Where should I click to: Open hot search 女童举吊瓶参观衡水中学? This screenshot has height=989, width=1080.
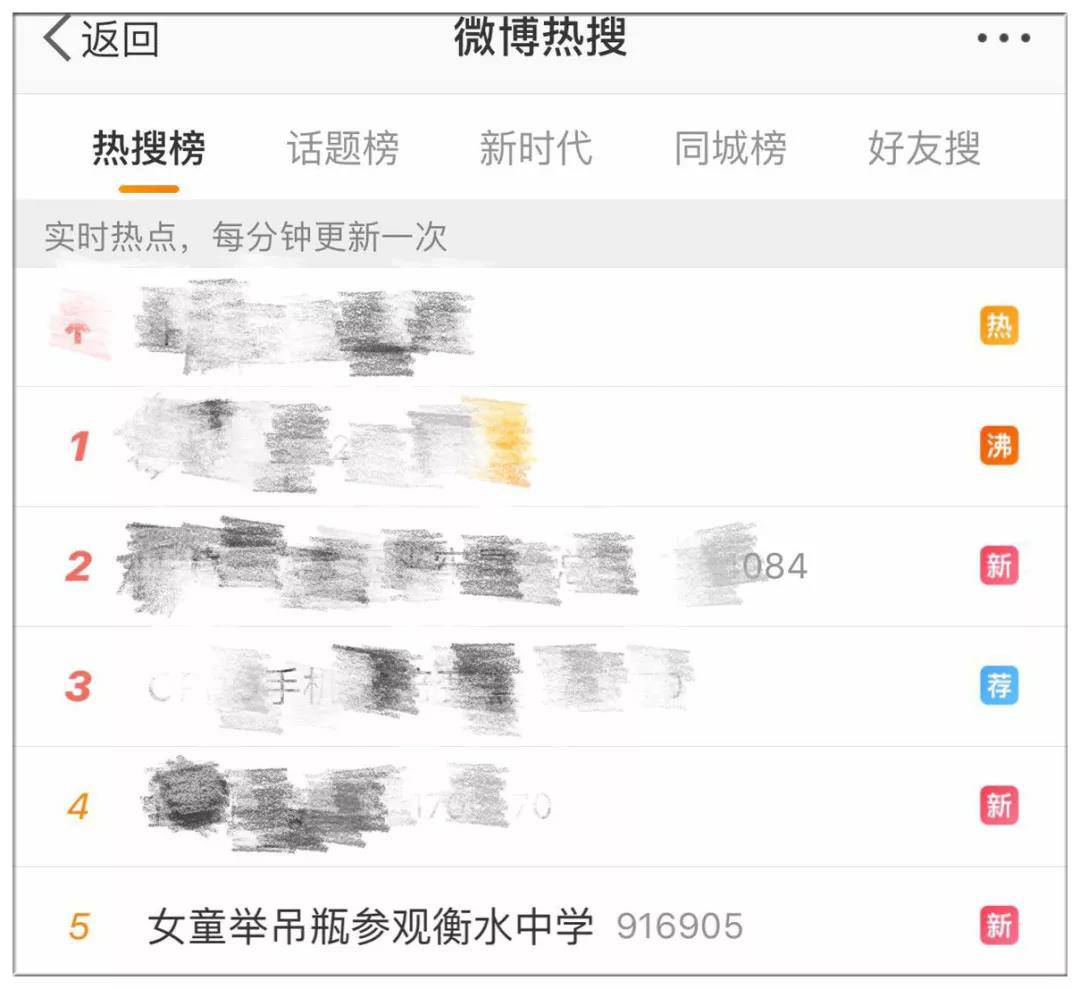coord(370,926)
